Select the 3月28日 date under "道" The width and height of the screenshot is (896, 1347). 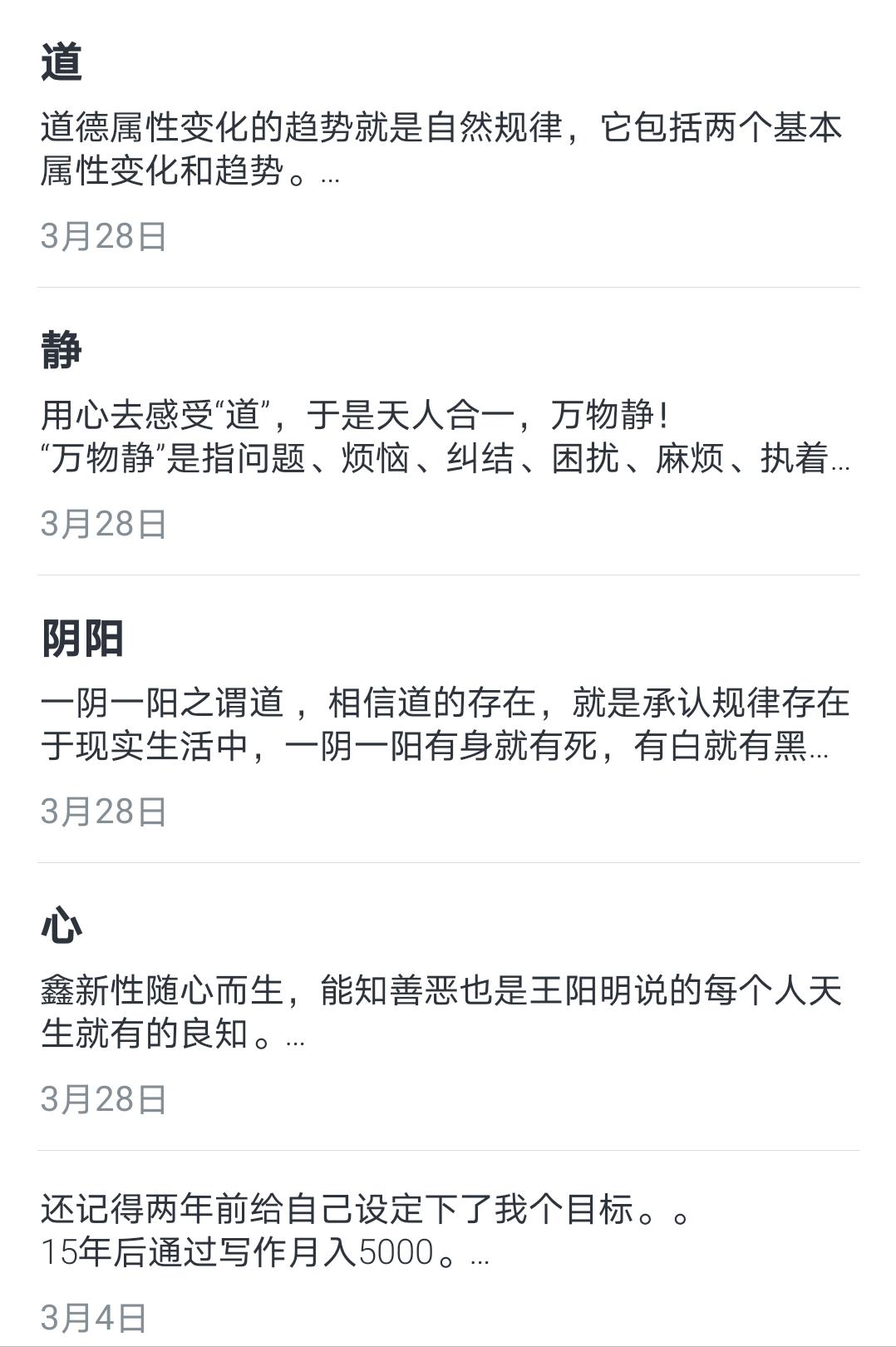[104, 239]
